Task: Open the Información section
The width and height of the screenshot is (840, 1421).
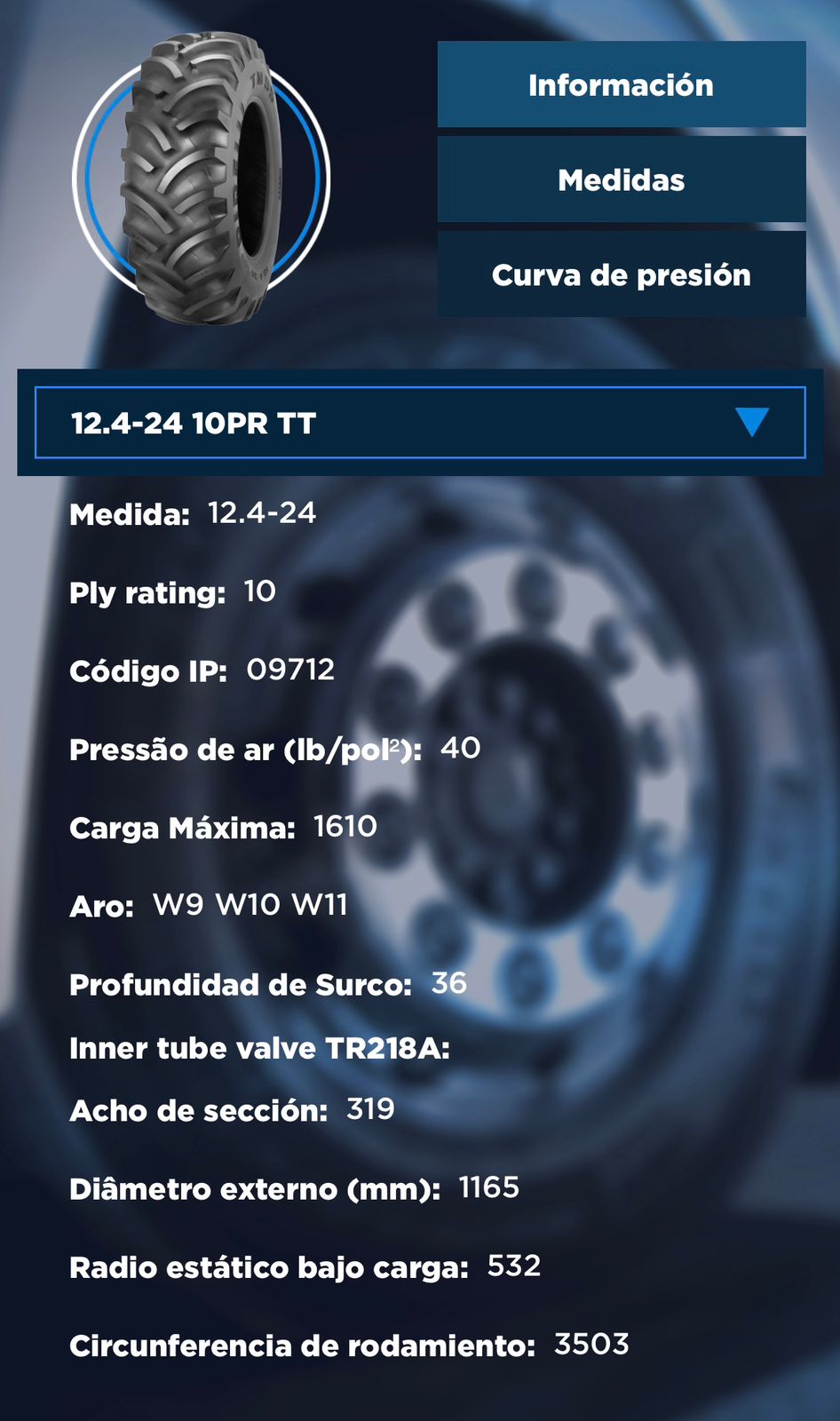Action: pyautogui.click(x=621, y=85)
